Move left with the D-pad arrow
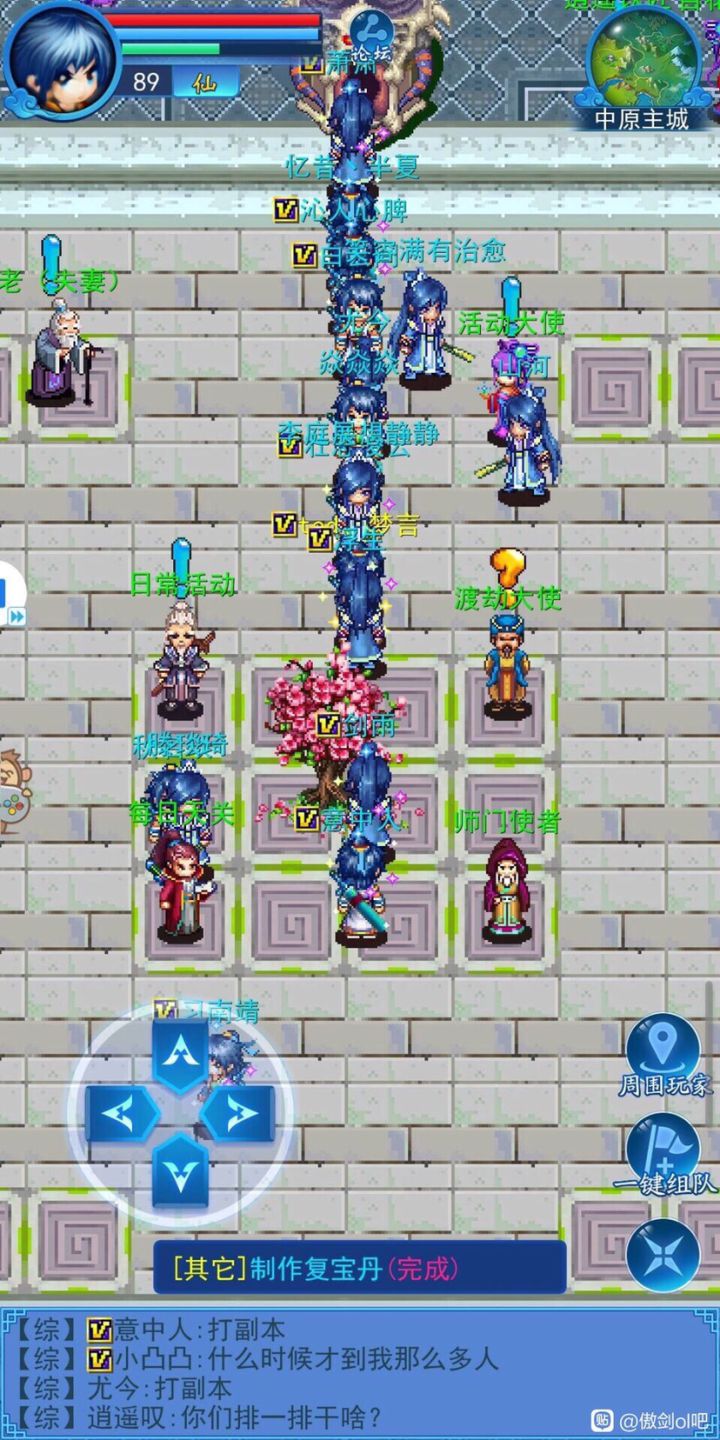Viewport: 720px width, 1440px height. tap(122, 1114)
